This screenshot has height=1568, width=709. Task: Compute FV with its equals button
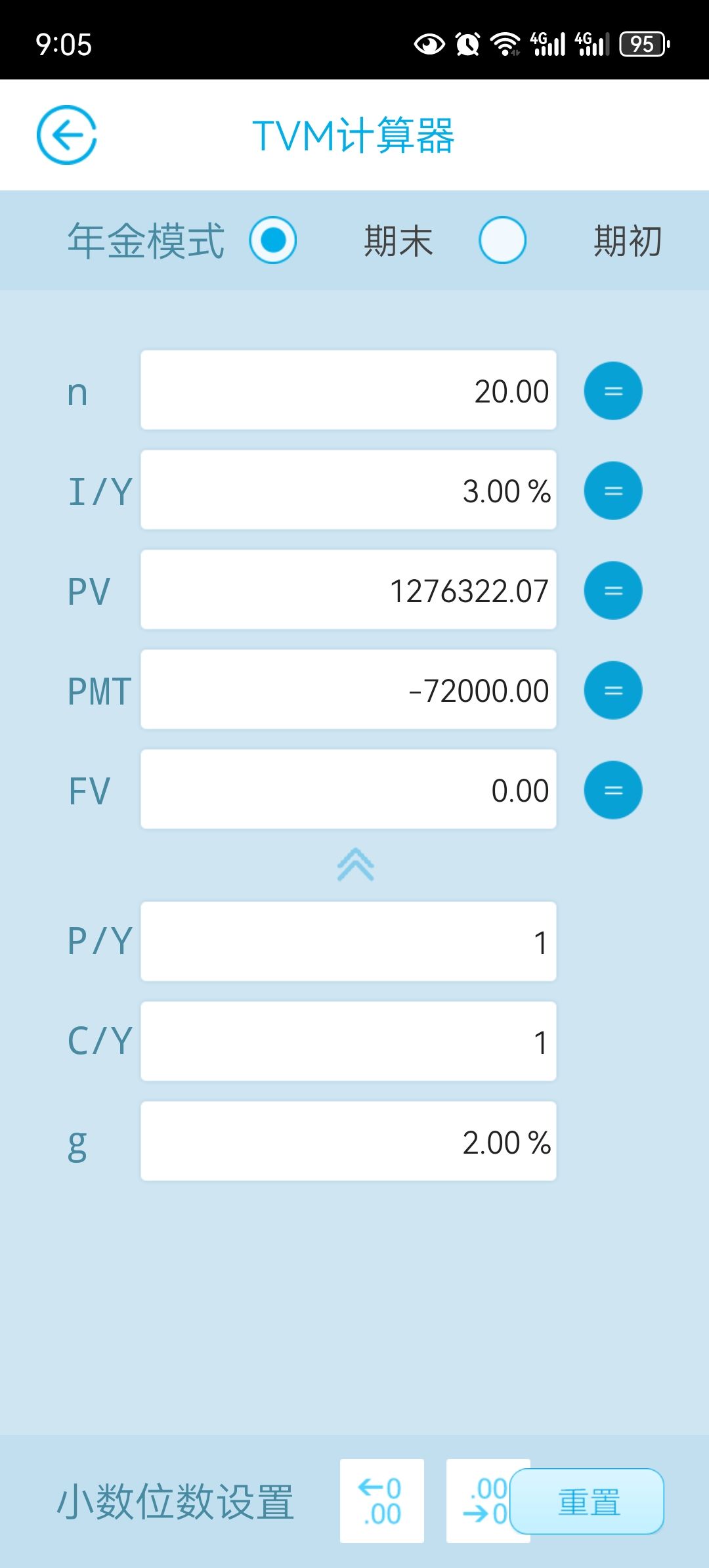pos(612,790)
